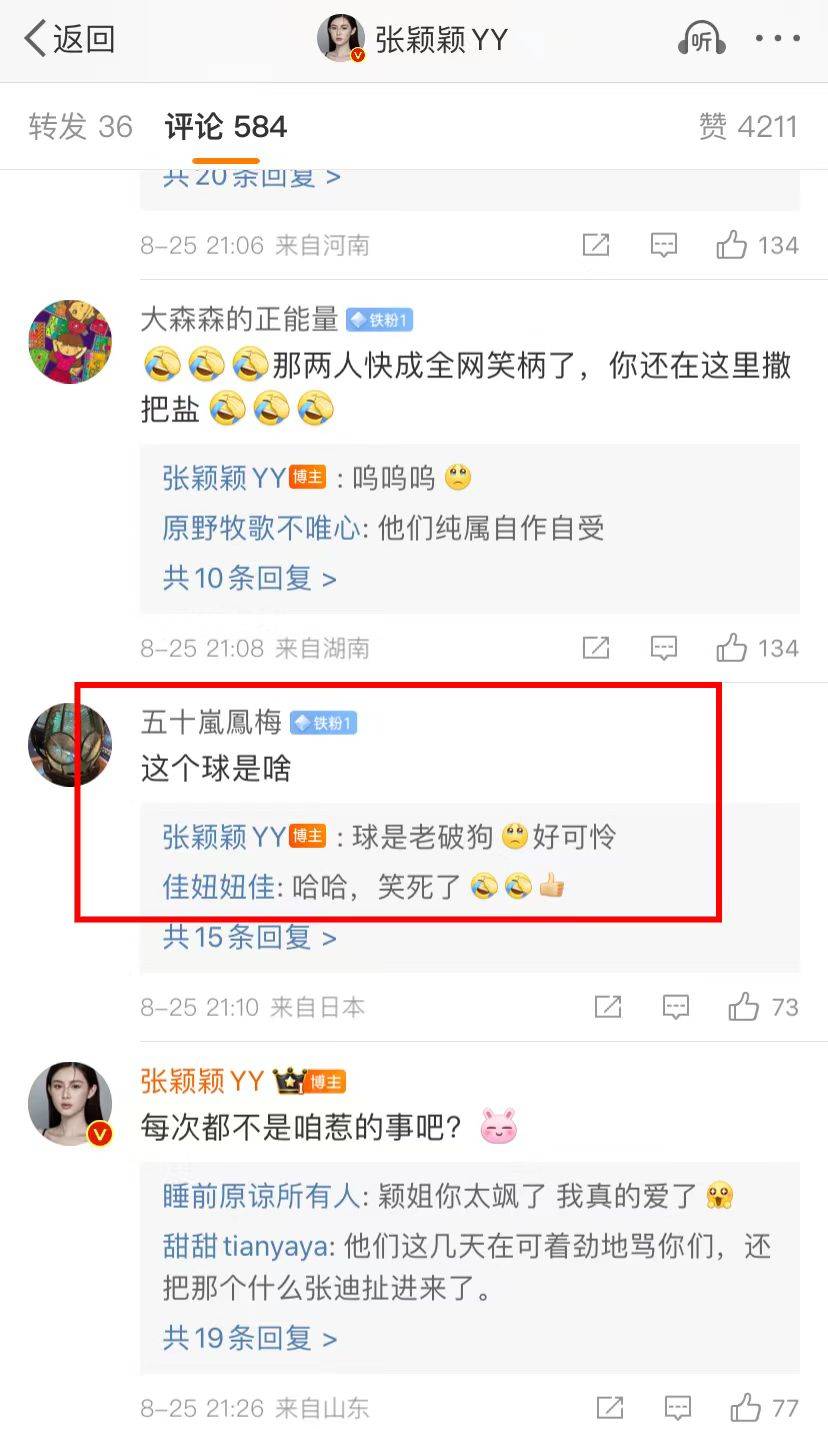Open replier 原野牧歌不唯心's profile
Image resolution: width=828 pixels, height=1429 pixels.
point(261,527)
